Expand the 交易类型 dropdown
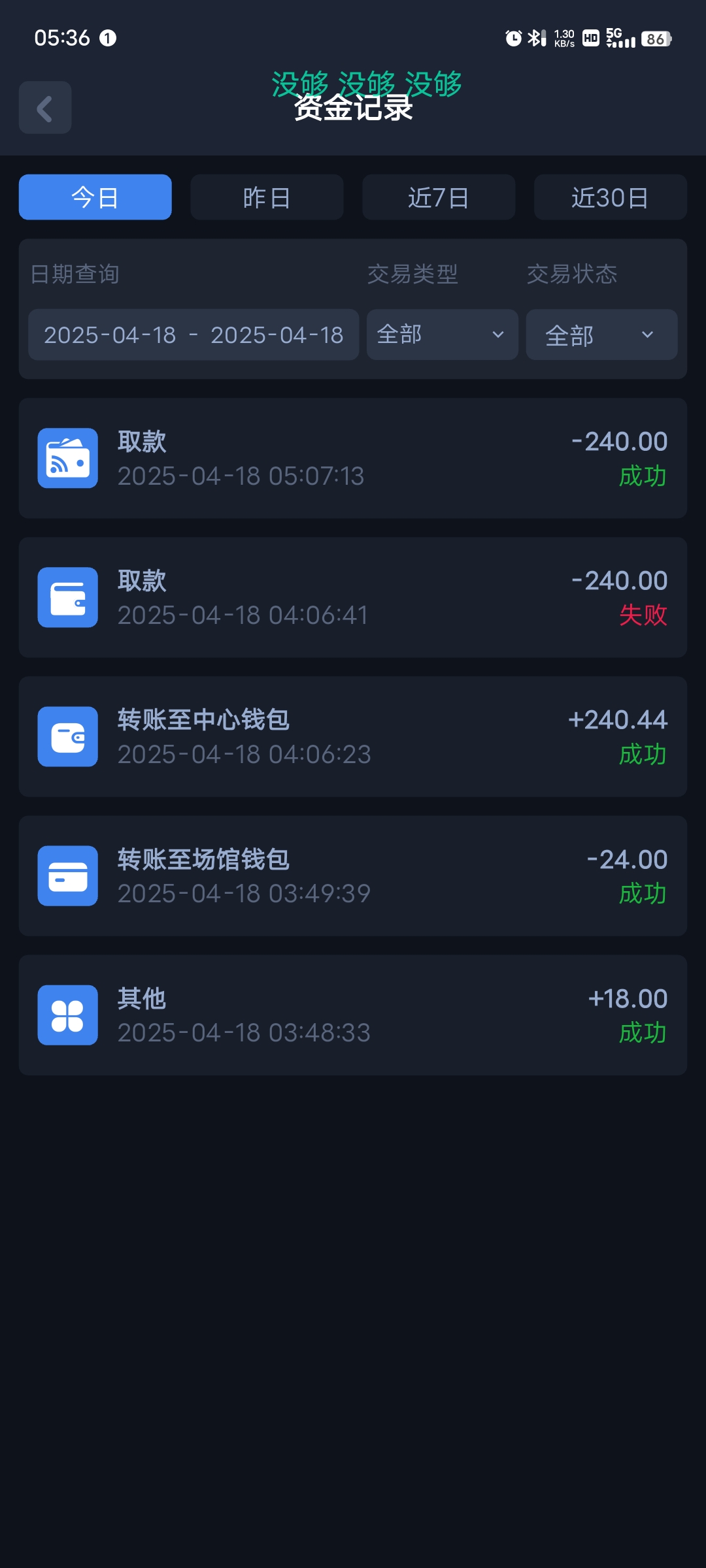Screen dimensions: 706x1568 click(x=443, y=335)
